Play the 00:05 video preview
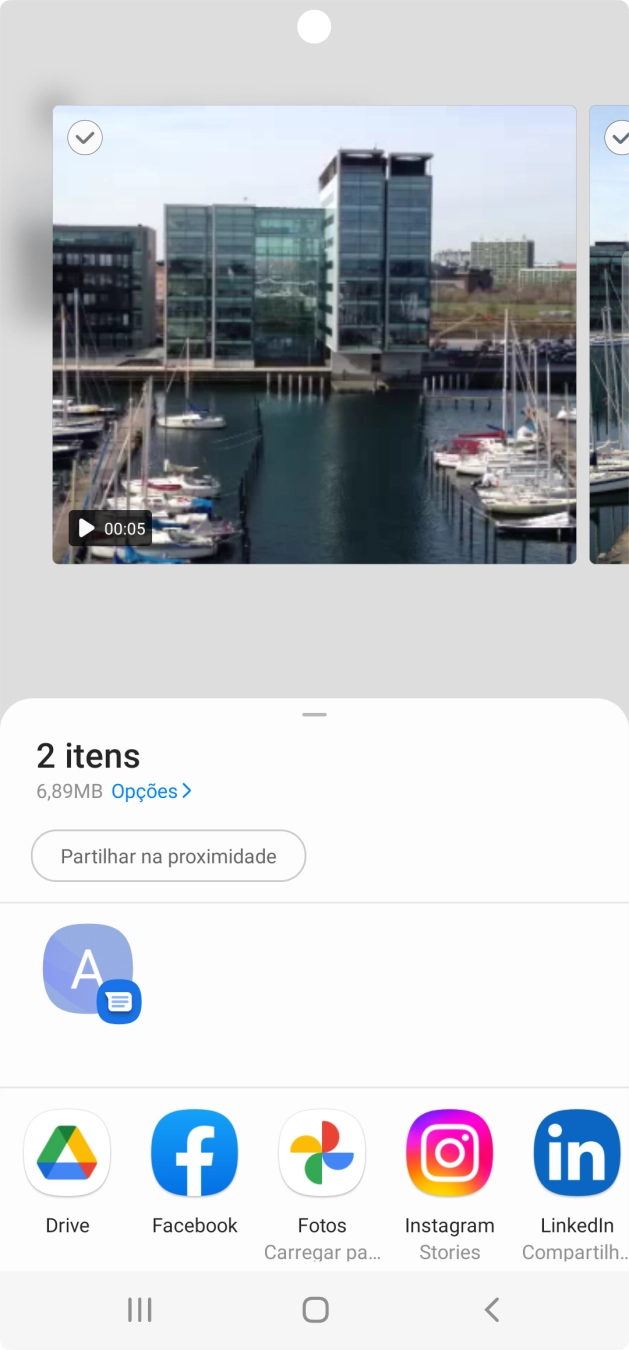Image resolution: width=629 pixels, height=1350 pixels. tap(87, 528)
